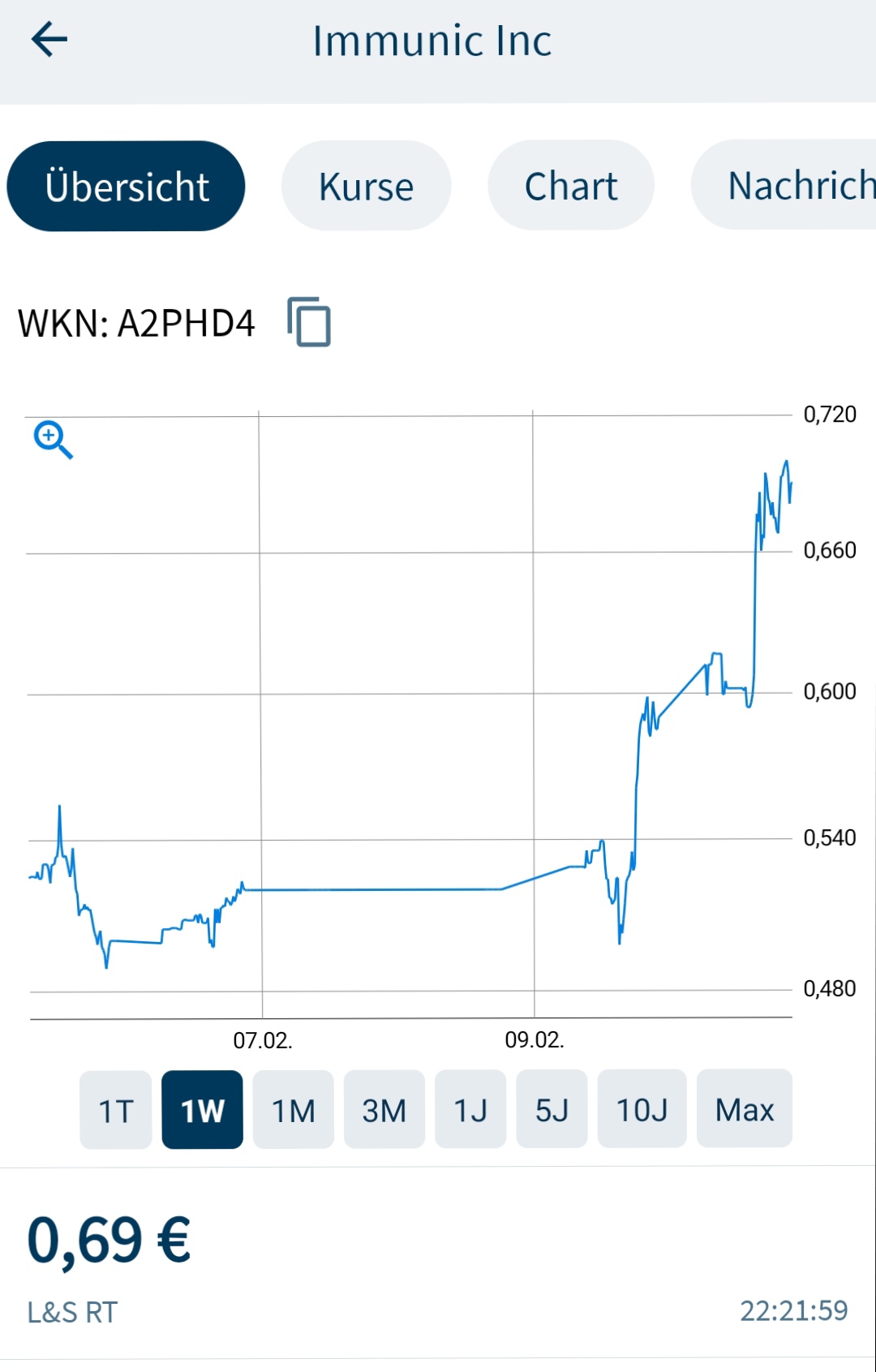The image size is (876, 1372).
Task: Go back using the arrow icon
Action: 49,40
